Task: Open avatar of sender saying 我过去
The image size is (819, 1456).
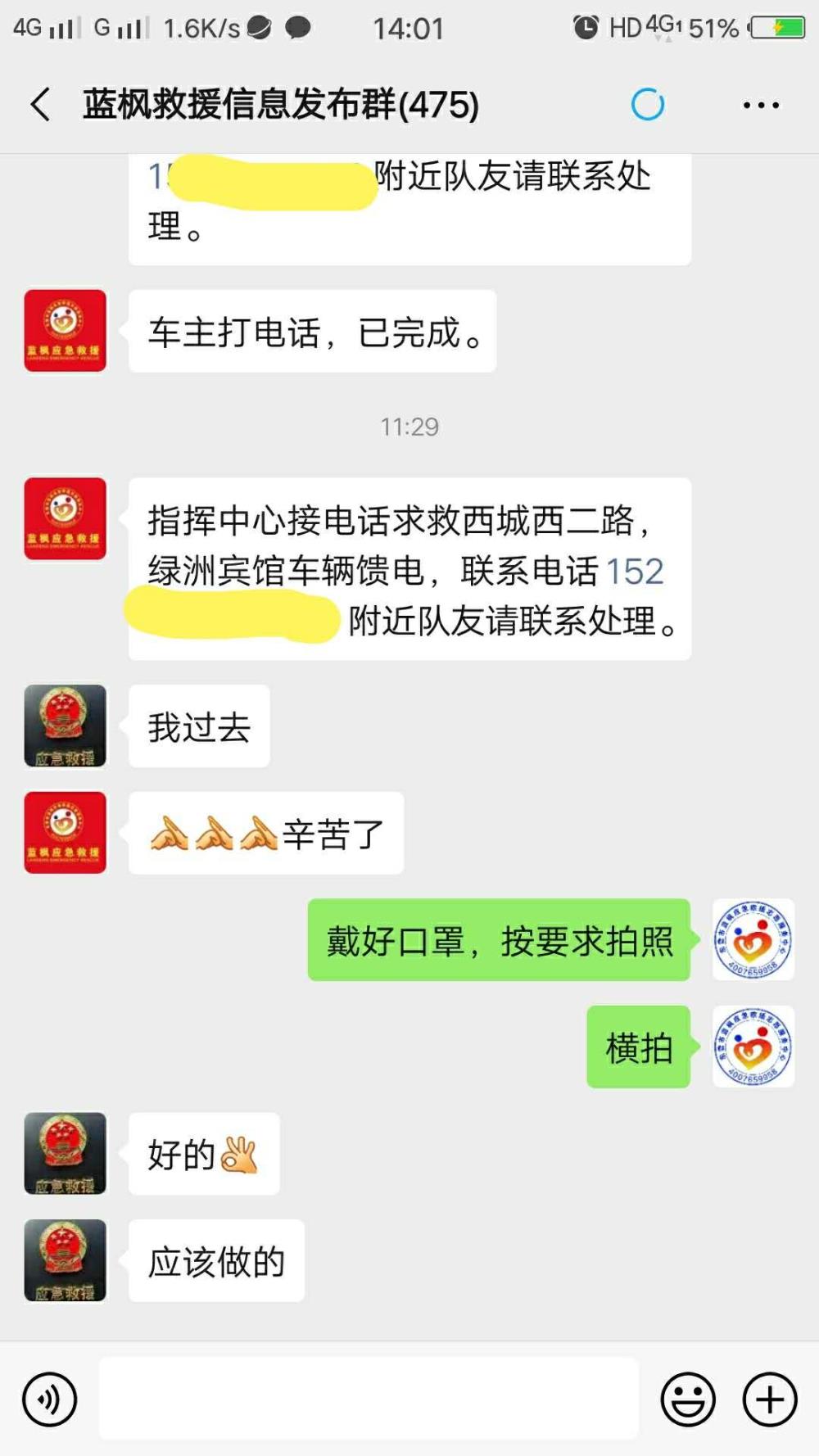Action: (66, 726)
